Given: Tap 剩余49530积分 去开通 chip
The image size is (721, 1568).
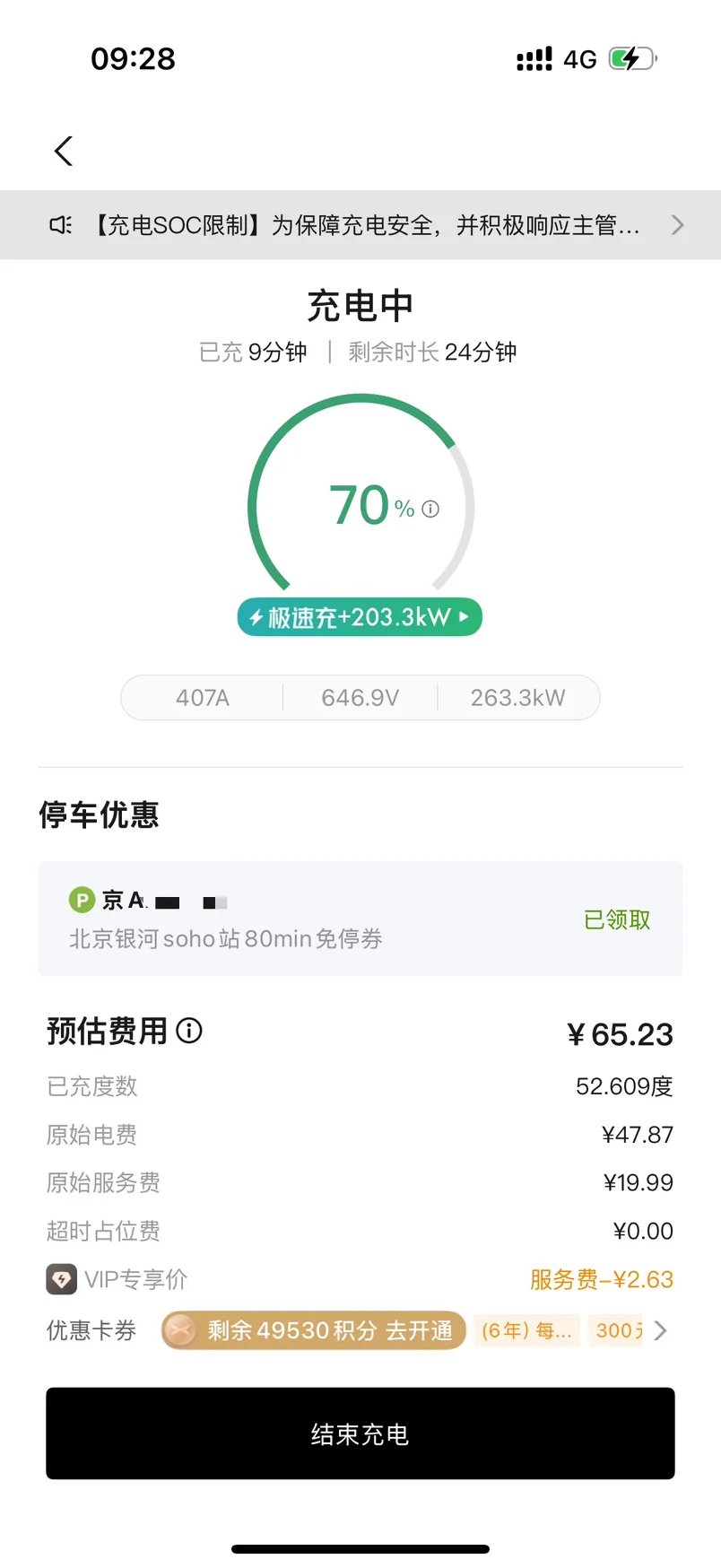Looking at the screenshot, I should pos(314,1330).
